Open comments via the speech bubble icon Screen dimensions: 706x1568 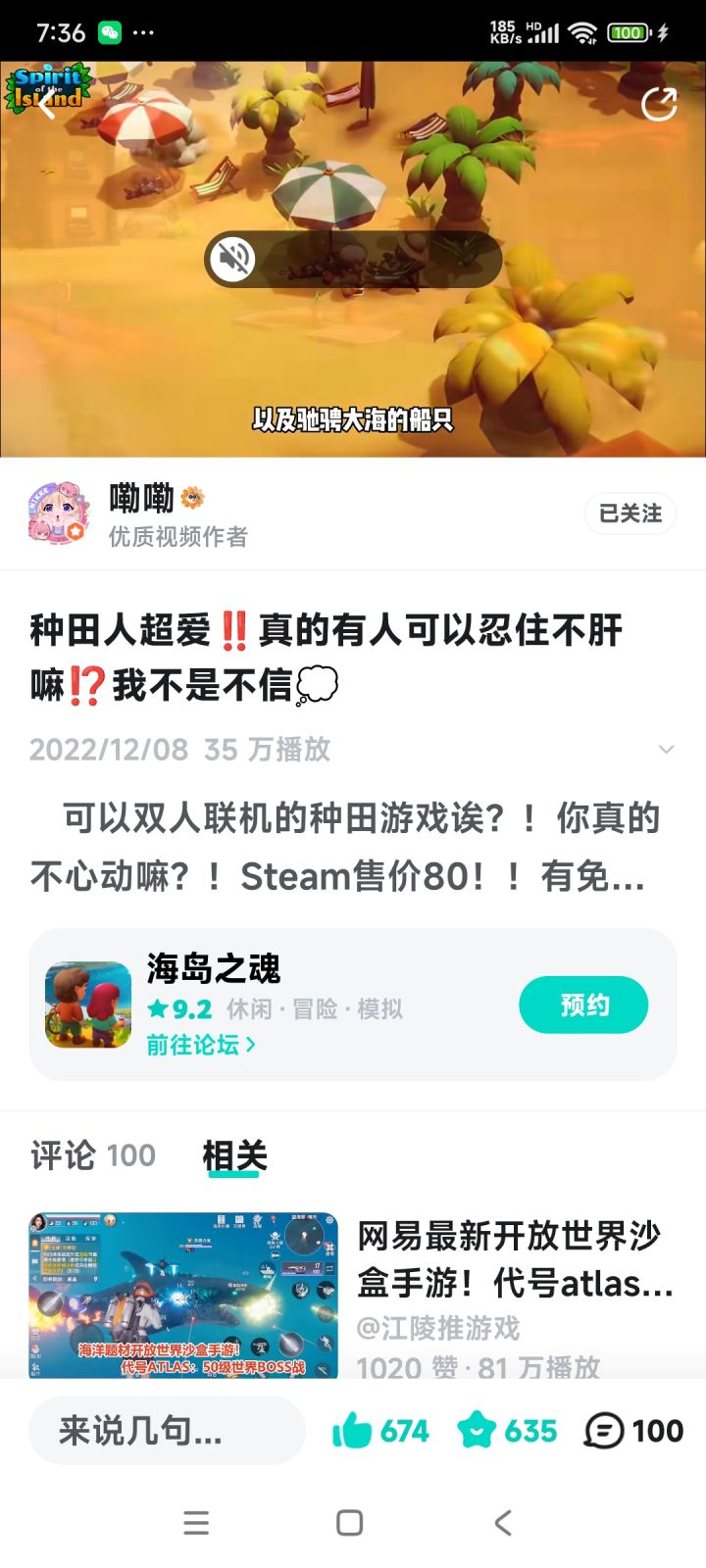(x=605, y=1430)
